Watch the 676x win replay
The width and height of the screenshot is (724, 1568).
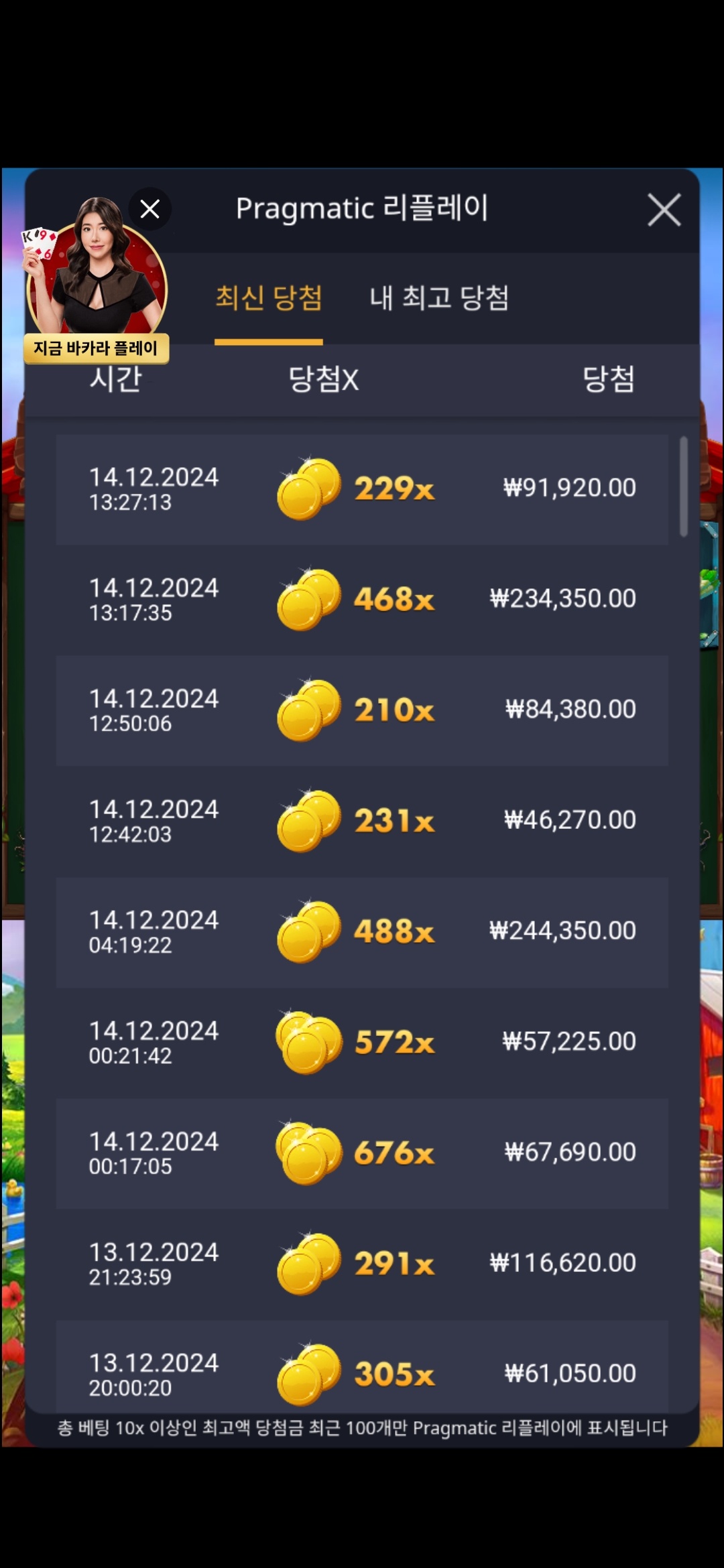tap(362, 1153)
